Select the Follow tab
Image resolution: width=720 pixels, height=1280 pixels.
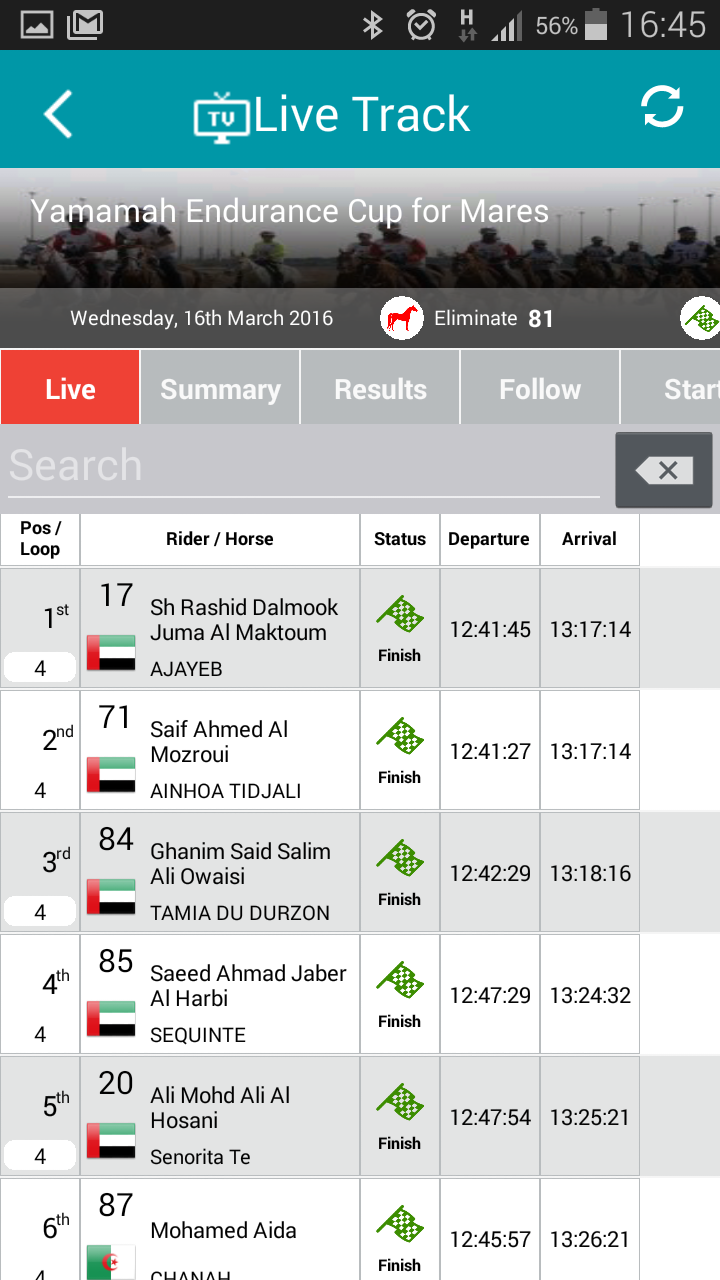click(x=540, y=388)
